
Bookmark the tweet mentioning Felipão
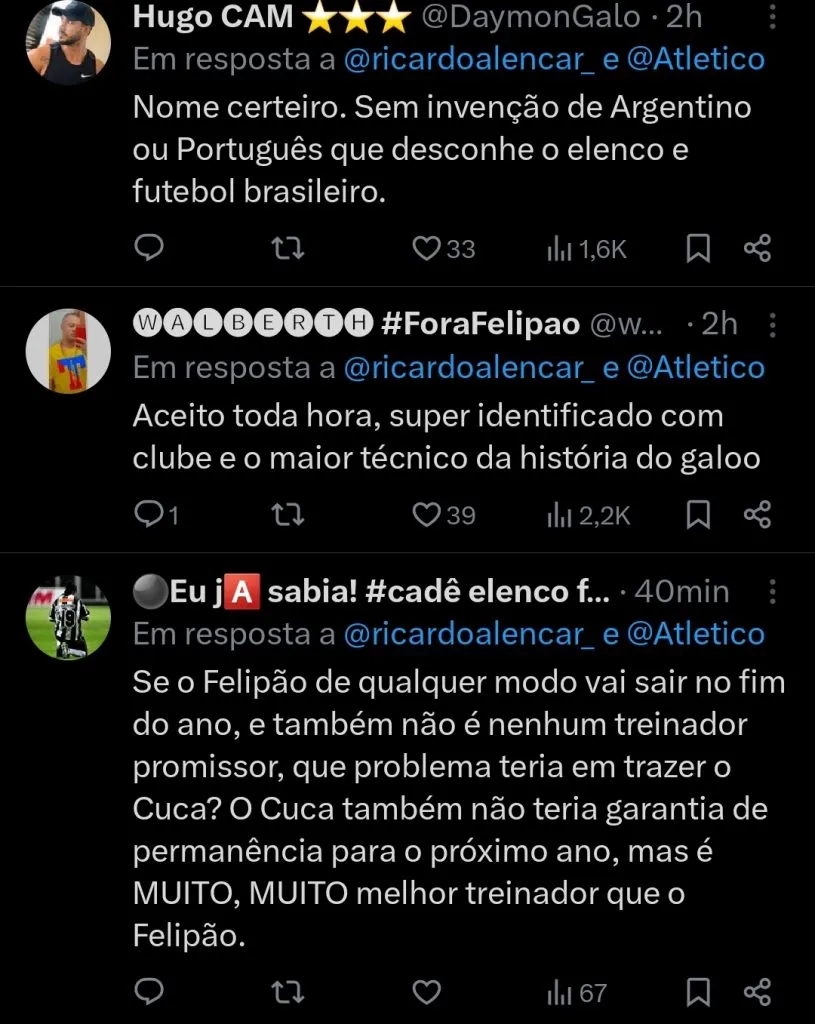[x=700, y=993]
